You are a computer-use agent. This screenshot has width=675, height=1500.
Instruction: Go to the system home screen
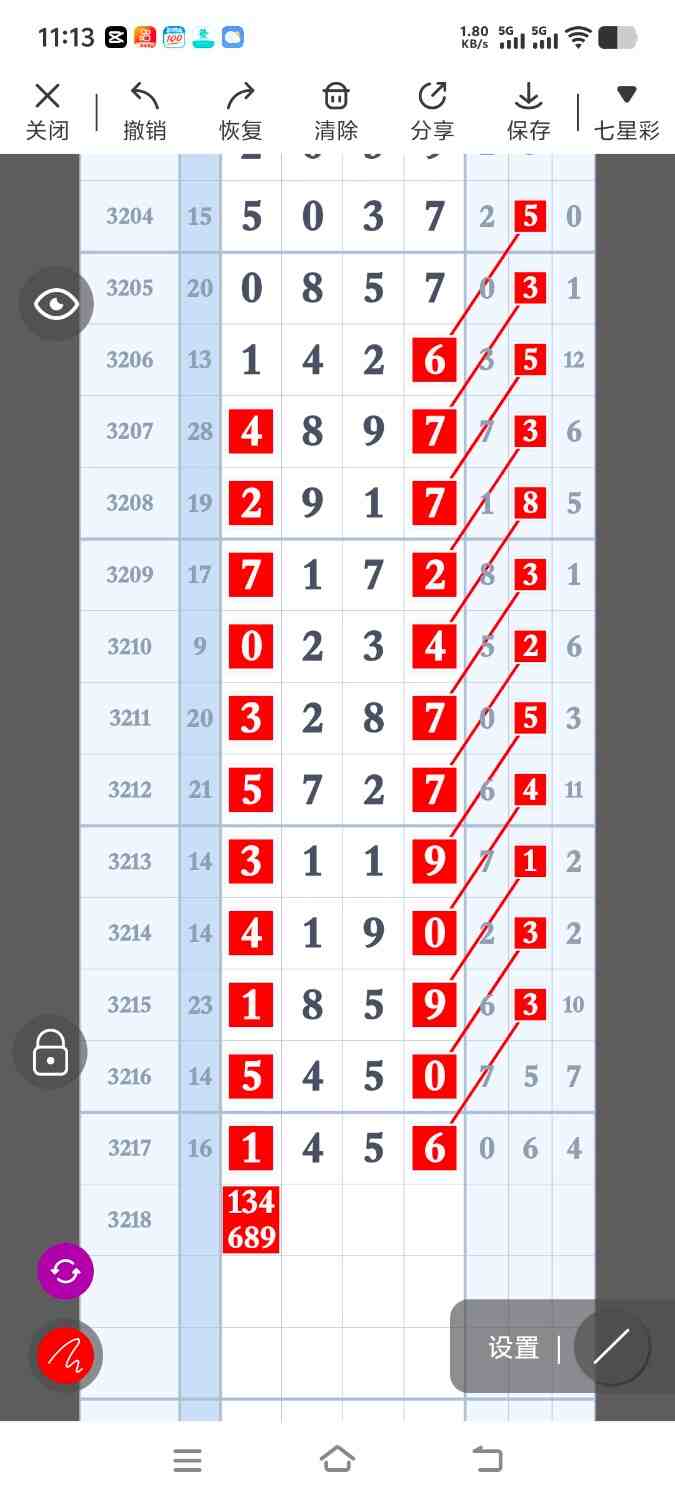click(337, 1460)
